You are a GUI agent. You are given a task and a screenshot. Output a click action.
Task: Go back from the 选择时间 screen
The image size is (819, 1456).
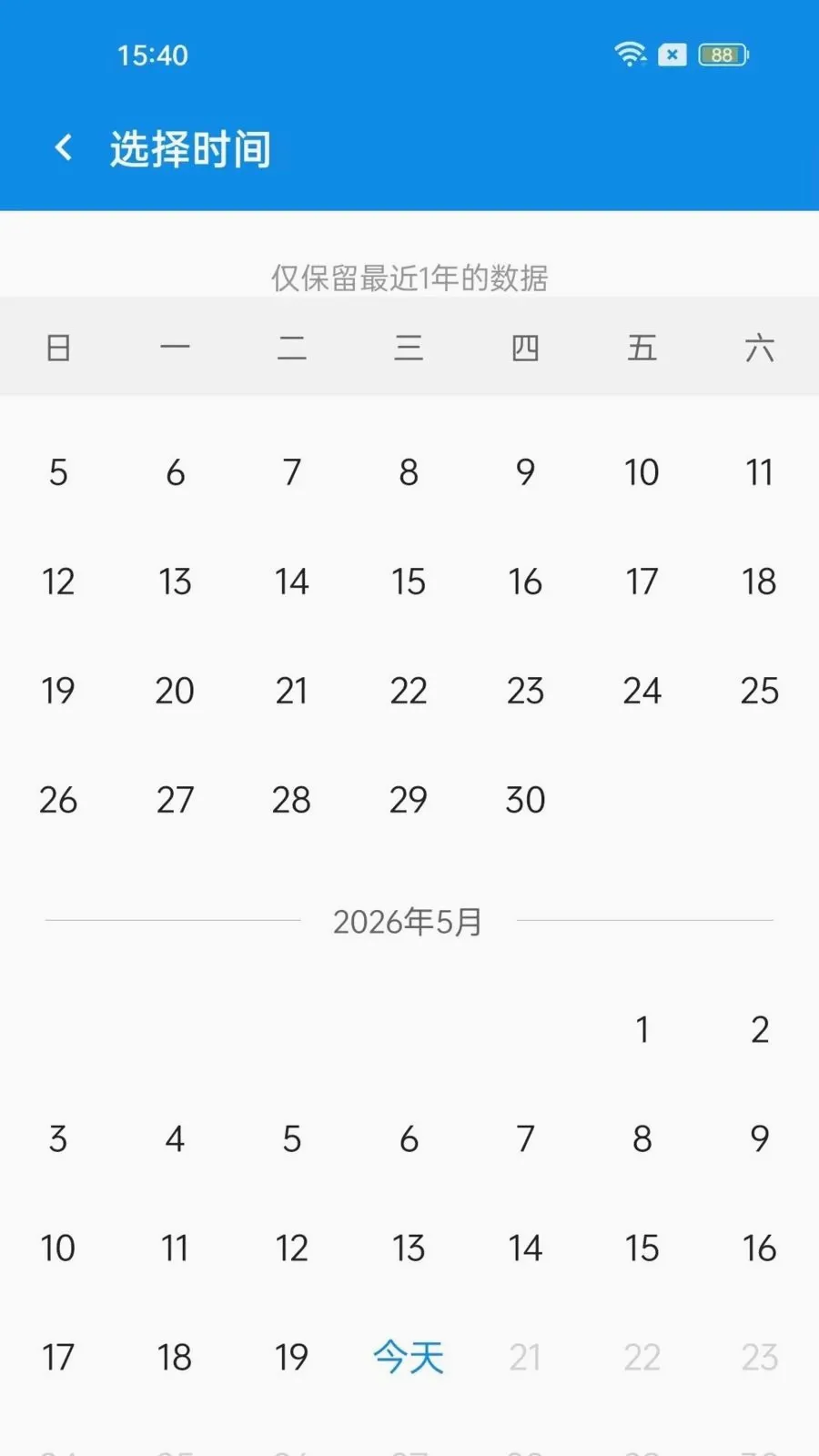tap(64, 148)
